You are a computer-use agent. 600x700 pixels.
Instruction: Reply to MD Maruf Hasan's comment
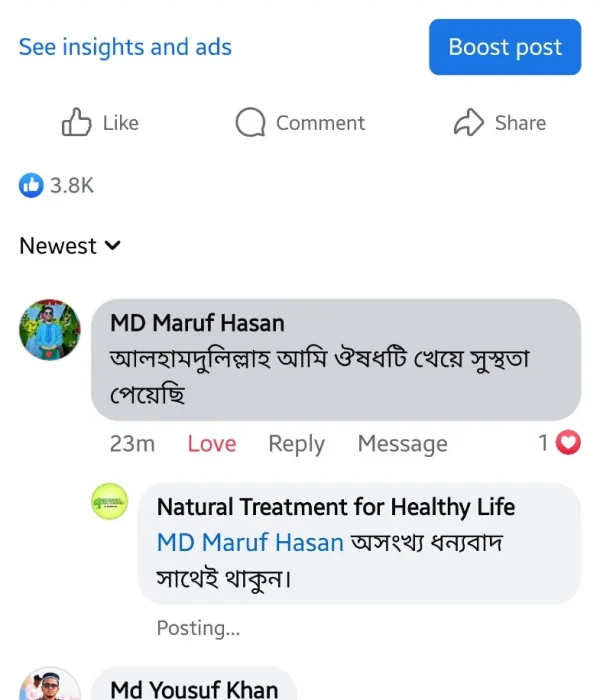click(296, 443)
